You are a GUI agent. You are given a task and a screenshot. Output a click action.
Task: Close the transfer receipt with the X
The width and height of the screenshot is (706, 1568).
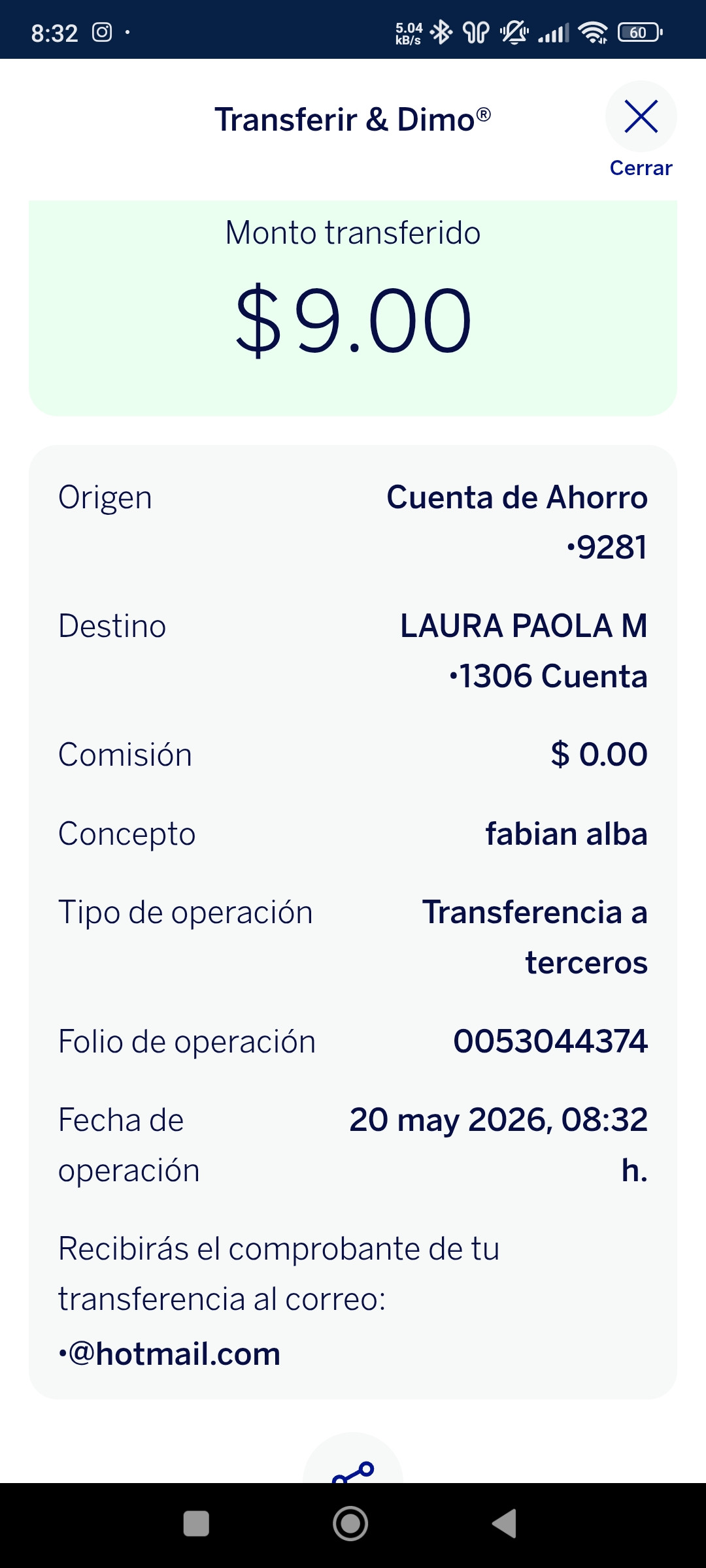[641, 117]
